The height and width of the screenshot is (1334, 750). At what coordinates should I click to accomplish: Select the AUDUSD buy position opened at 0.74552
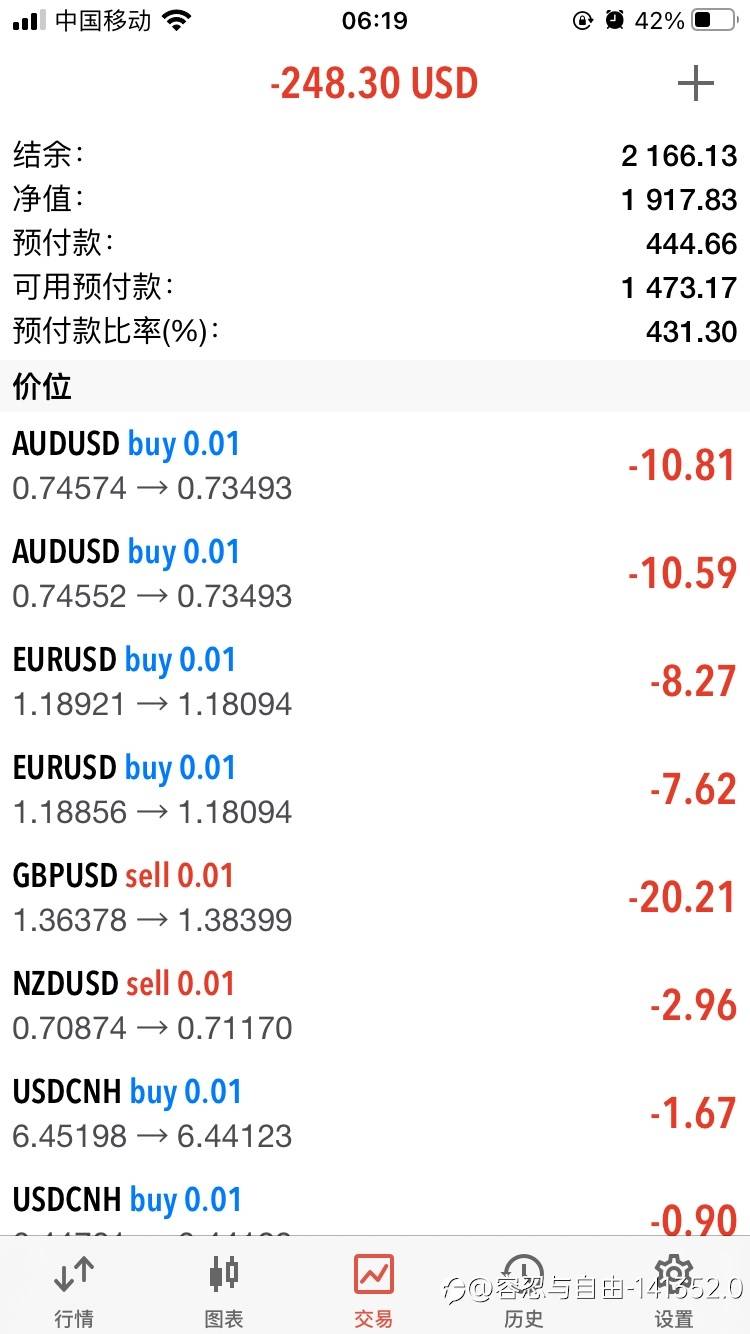tap(374, 574)
